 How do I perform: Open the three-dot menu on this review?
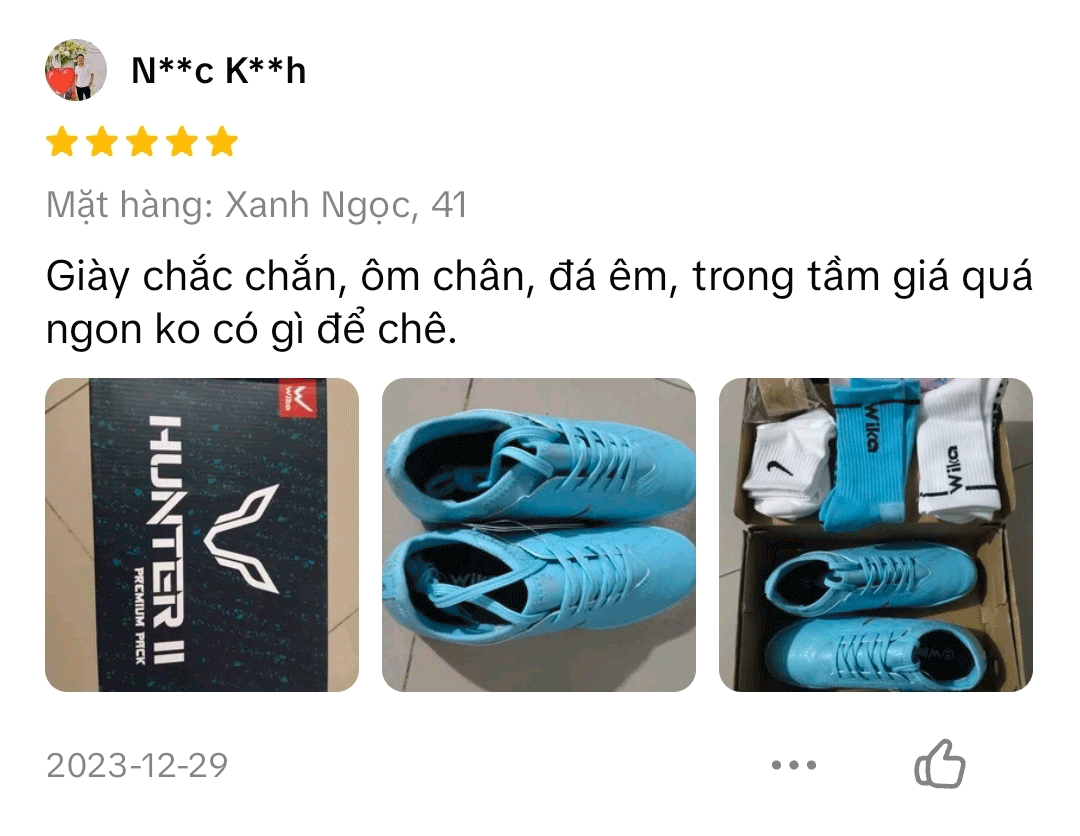(794, 765)
